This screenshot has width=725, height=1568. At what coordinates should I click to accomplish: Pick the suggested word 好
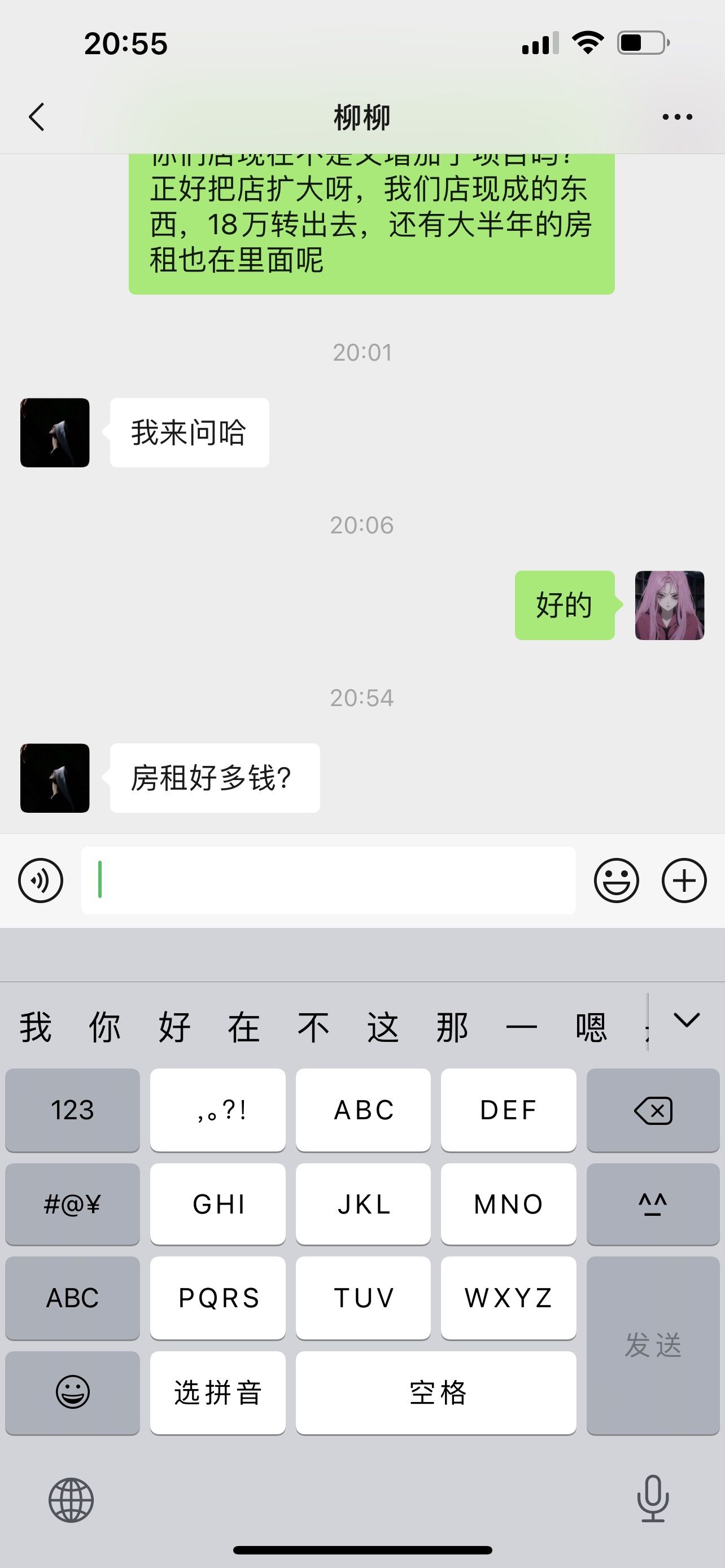tap(174, 1027)
